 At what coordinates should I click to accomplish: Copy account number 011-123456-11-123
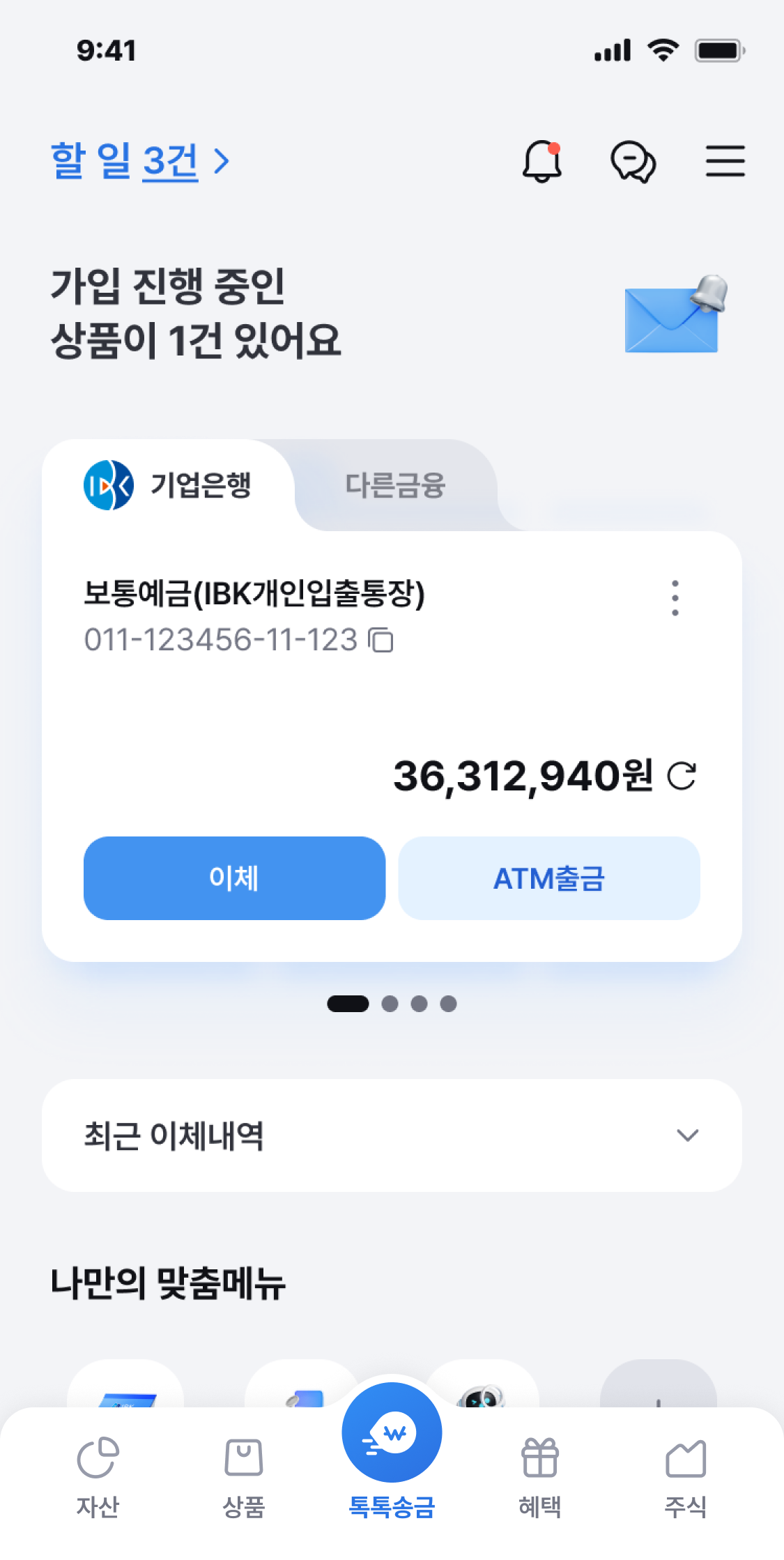pos(381,640)
